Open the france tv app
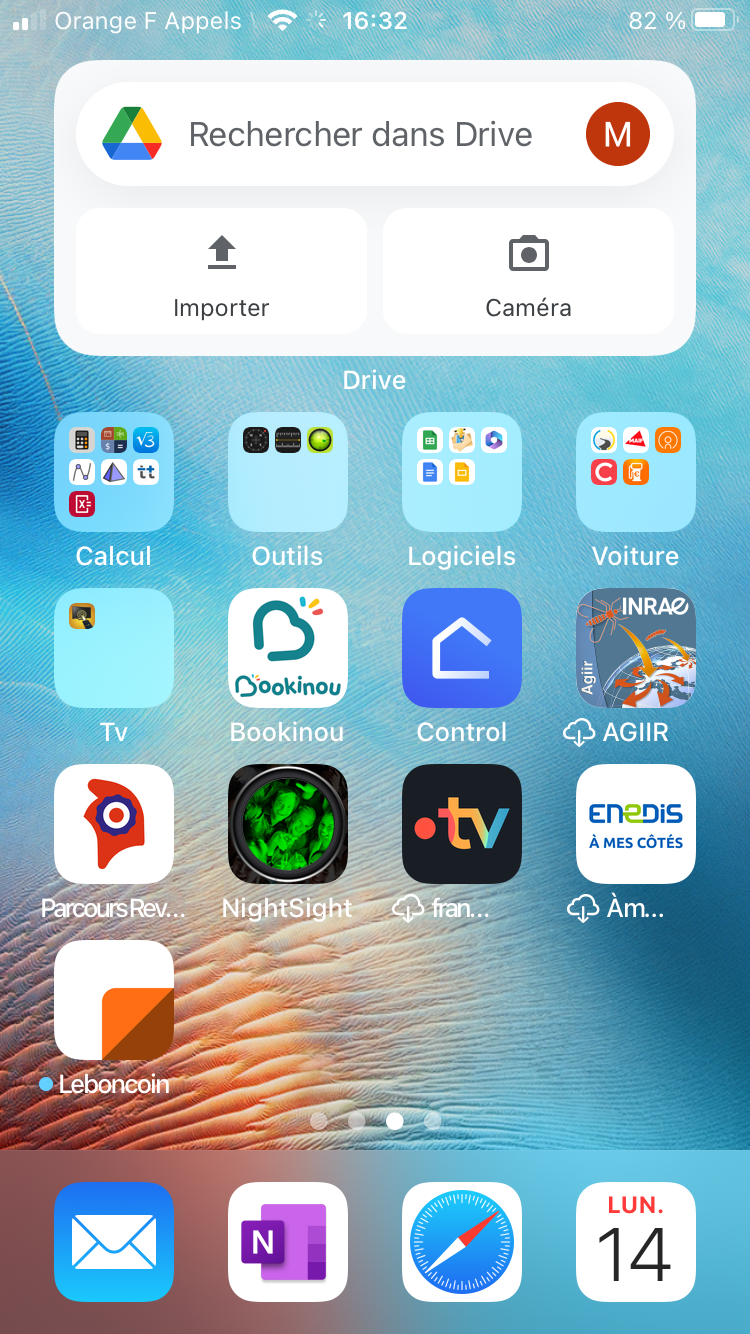This screenshot has height=1334, width=750. [462, 824]
